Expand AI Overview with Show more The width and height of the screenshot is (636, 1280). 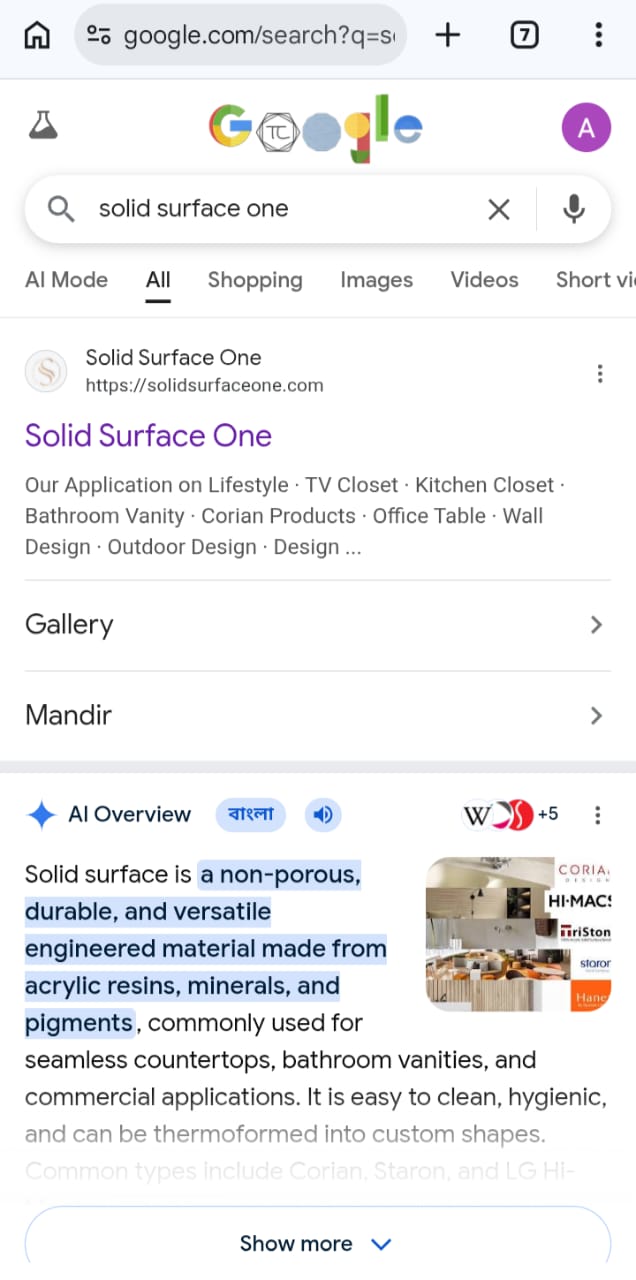pos(316,1244)
